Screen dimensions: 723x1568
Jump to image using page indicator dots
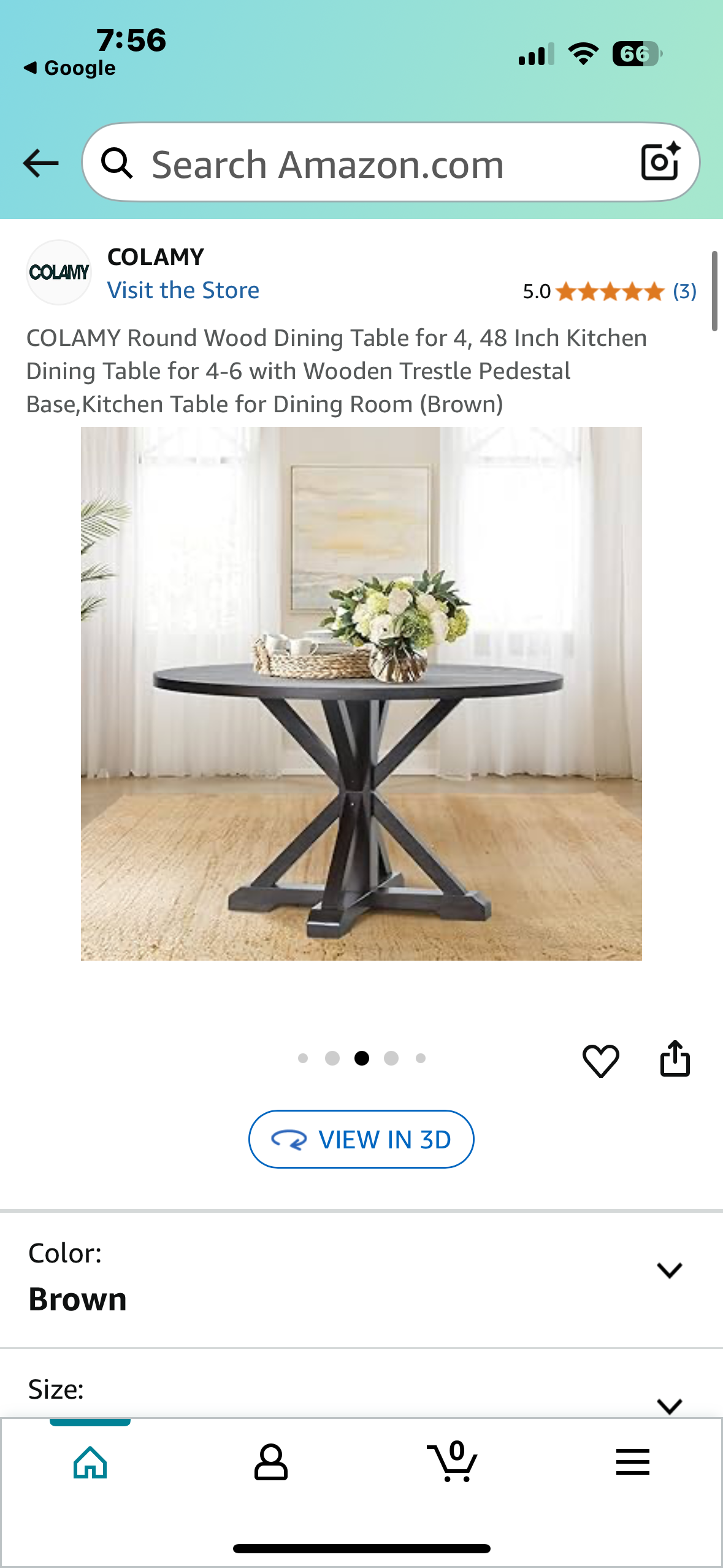point(391,1058)
